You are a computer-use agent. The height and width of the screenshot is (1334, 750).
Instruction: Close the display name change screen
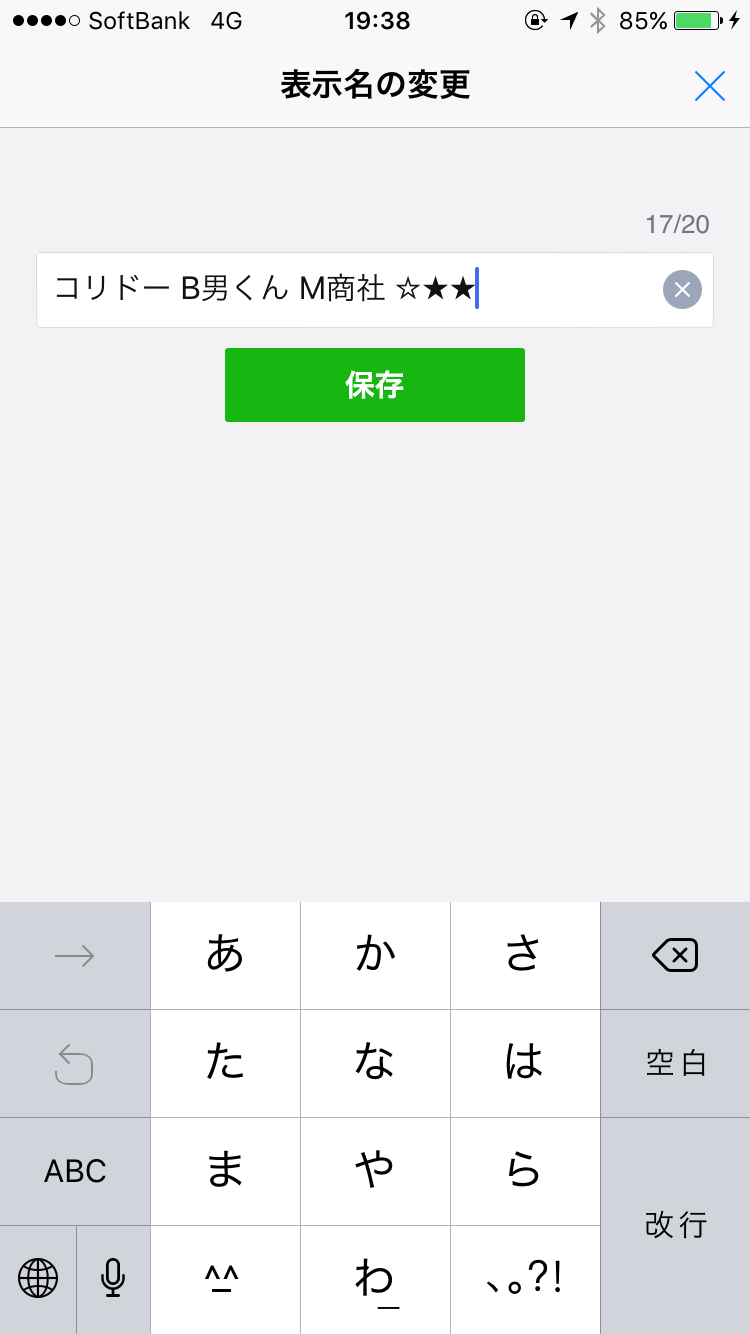[x=709, y=87]
